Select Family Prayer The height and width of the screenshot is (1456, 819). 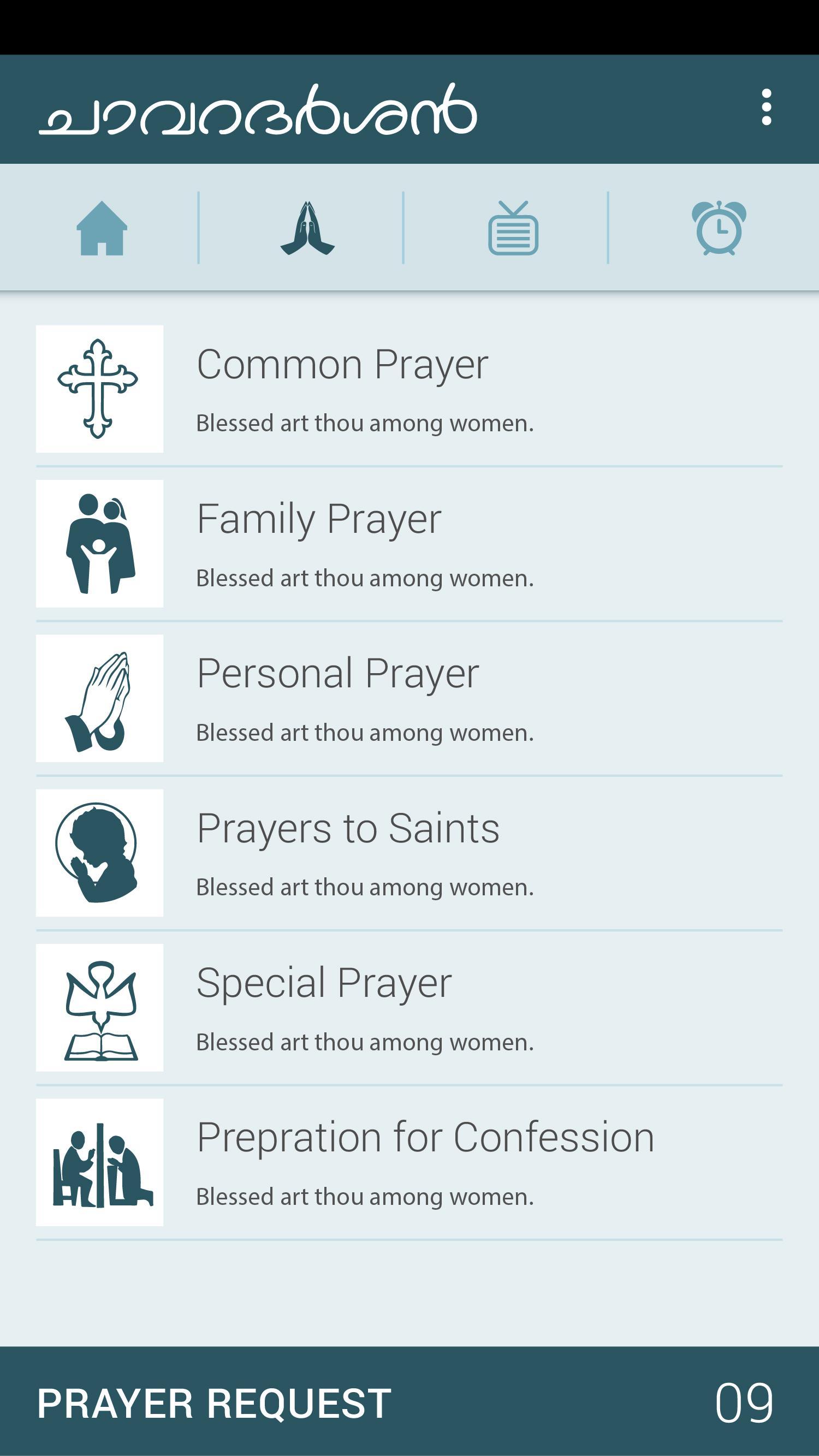[409, 544]
